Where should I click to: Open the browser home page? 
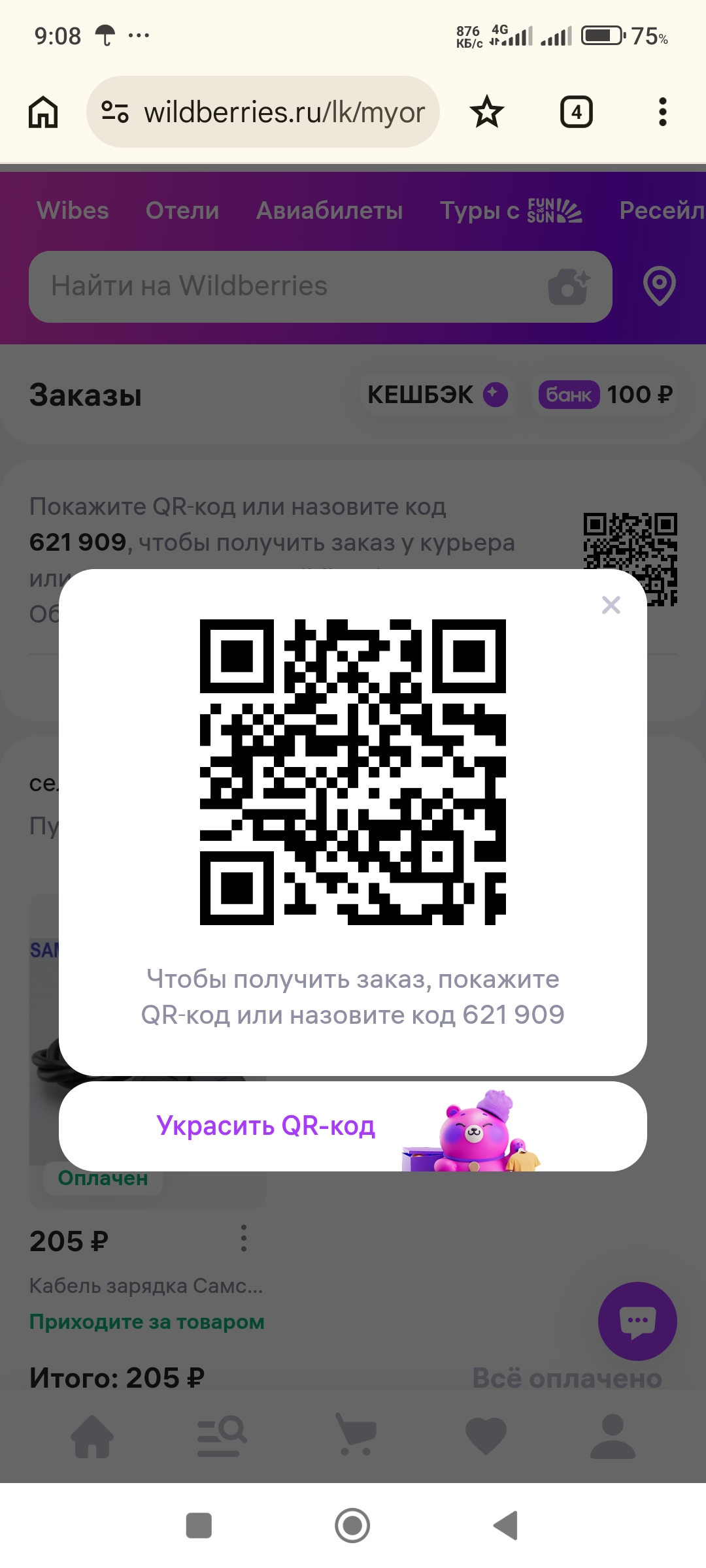pyautogui.click(x=43, y=112)
